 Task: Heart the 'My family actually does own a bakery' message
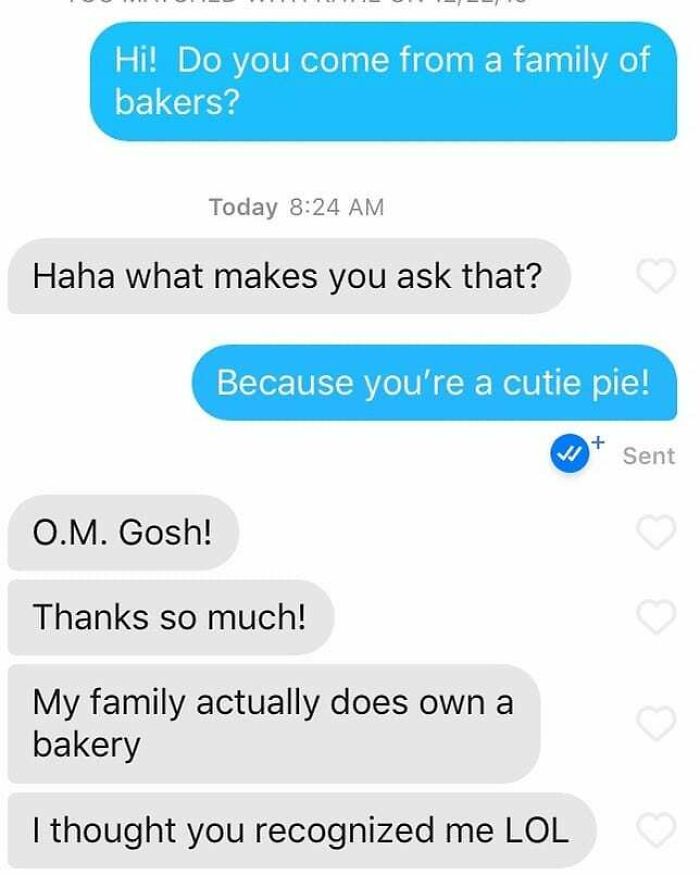pos(656,723)
